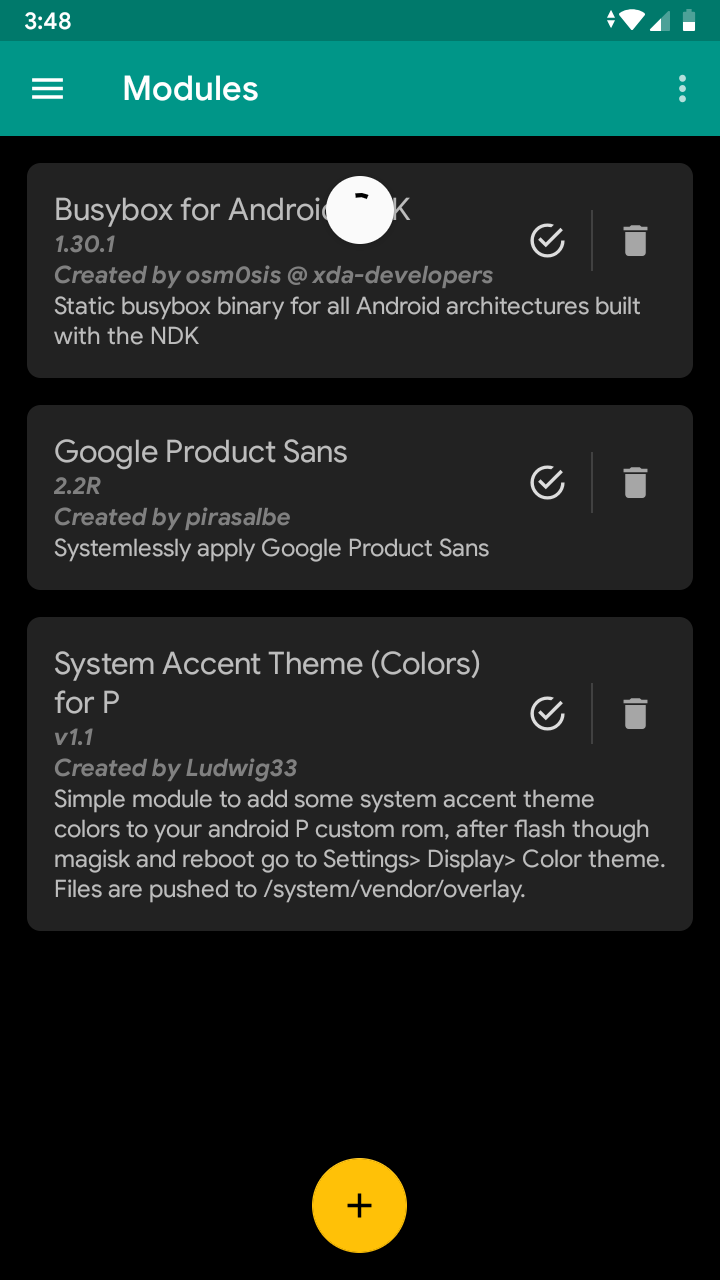Toggle the Busybox for Android NDK module checkmark
This screenshot has height=1280, width=720.
[547, 241]
